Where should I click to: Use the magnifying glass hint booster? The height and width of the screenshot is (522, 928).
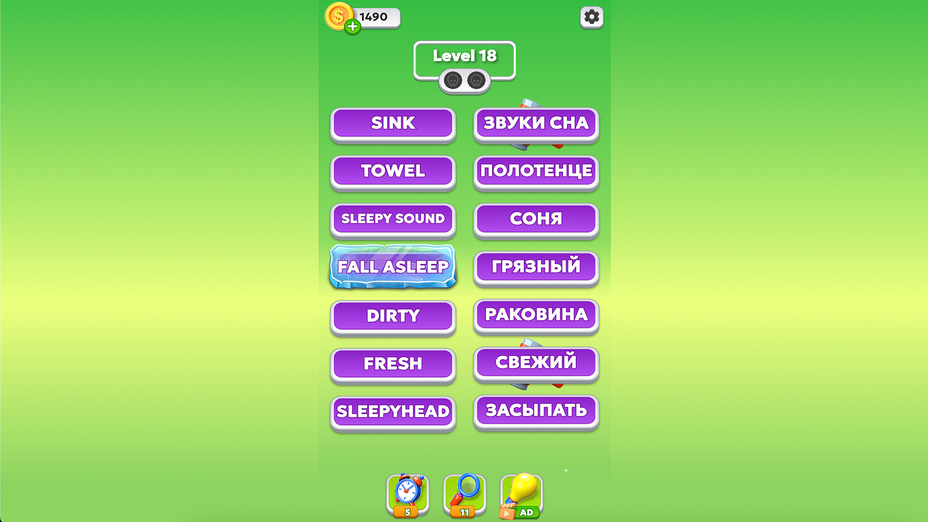(x=464, y=493)
